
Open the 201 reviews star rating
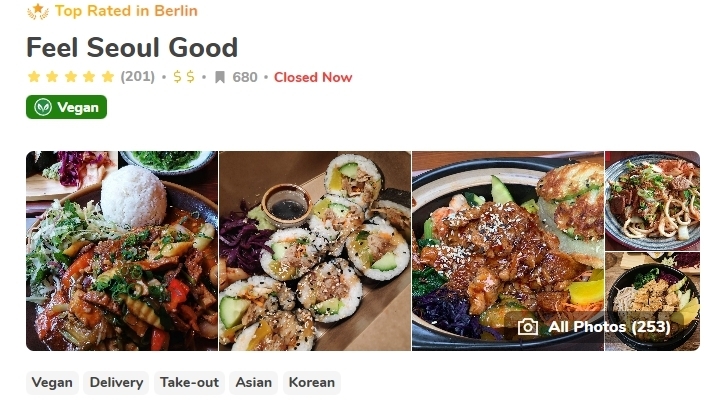(90, 77)
